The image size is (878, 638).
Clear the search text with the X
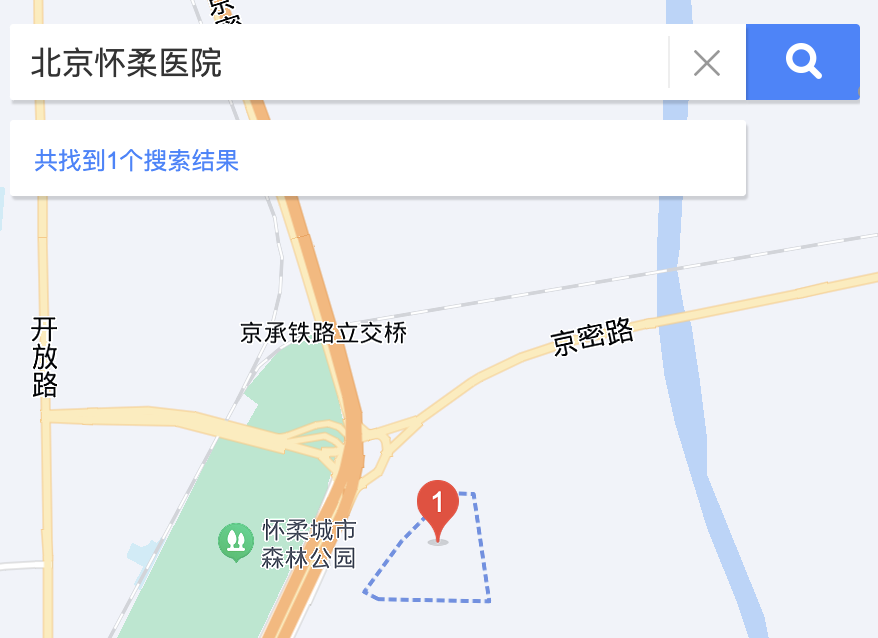coord(707,63)
